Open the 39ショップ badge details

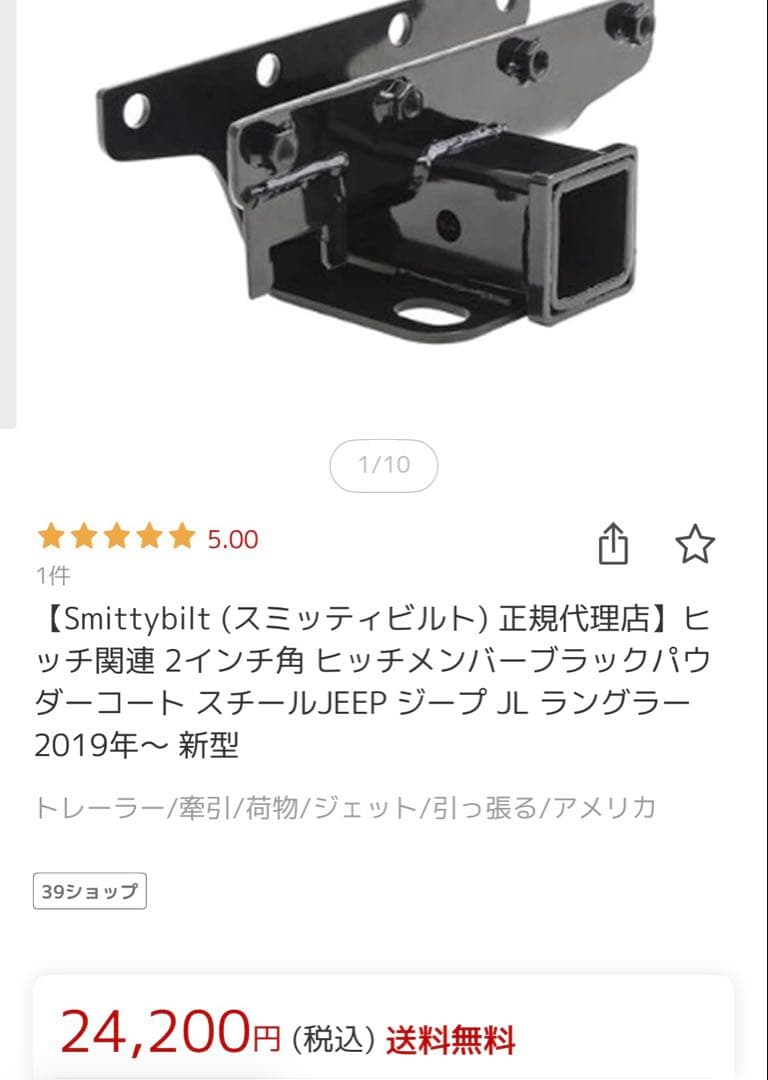click(x=88, y=888)
